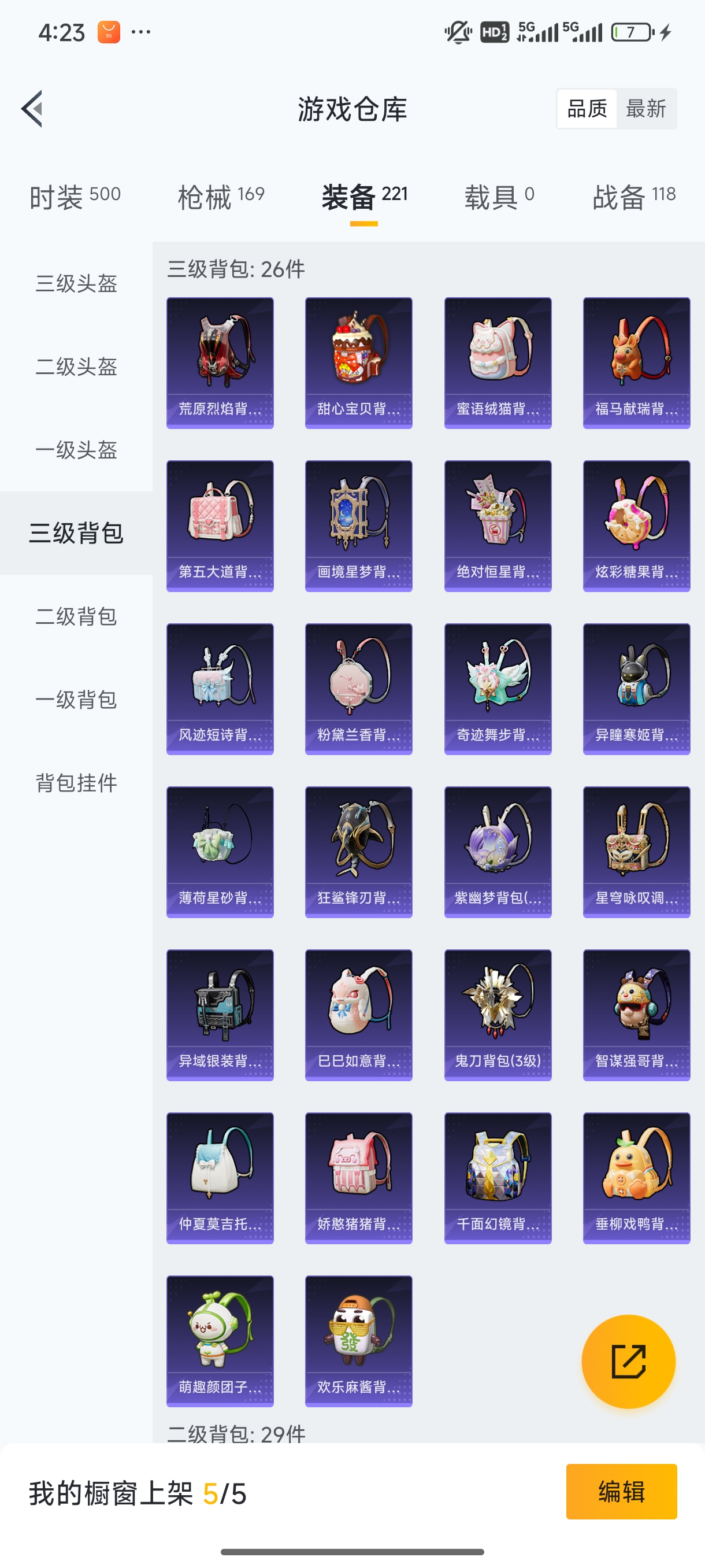Open the 千面幻镜 backpack item

coord(498,1178)
